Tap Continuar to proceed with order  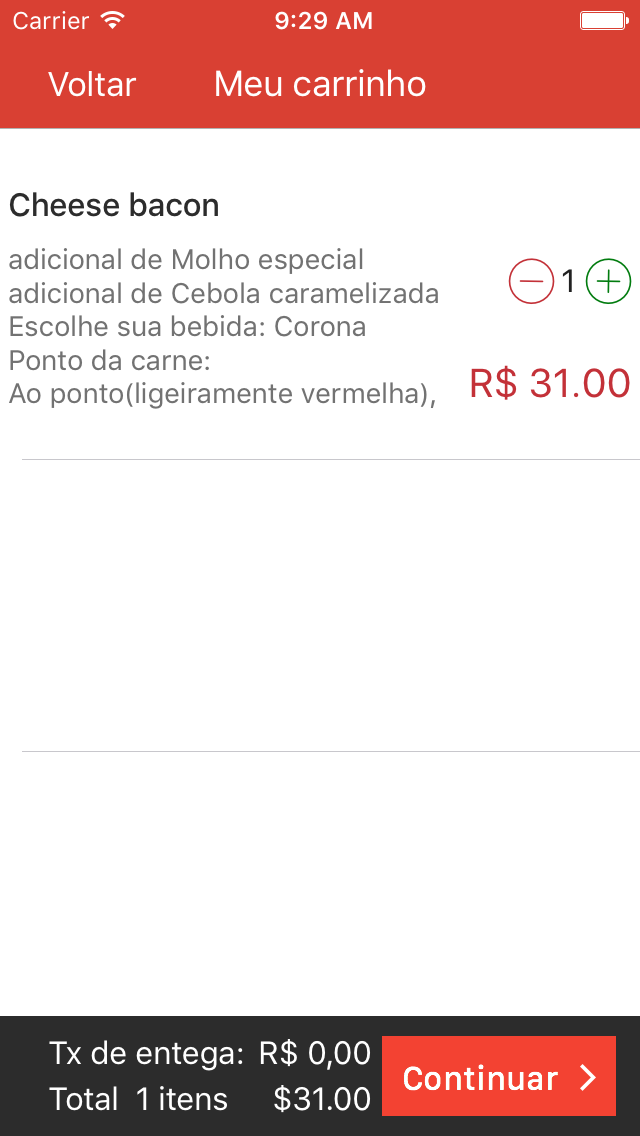coord(499,1076)
